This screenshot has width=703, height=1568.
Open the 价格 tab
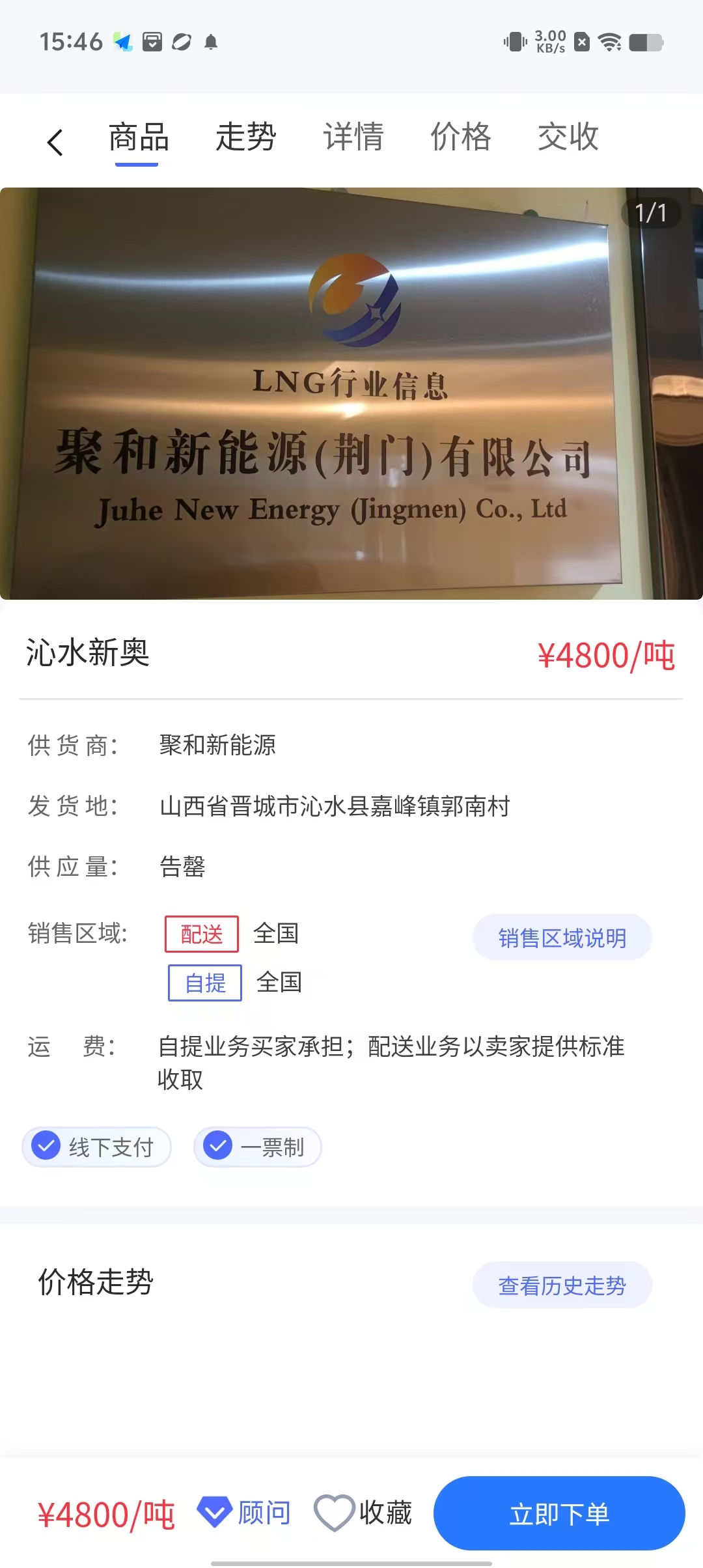460,137
